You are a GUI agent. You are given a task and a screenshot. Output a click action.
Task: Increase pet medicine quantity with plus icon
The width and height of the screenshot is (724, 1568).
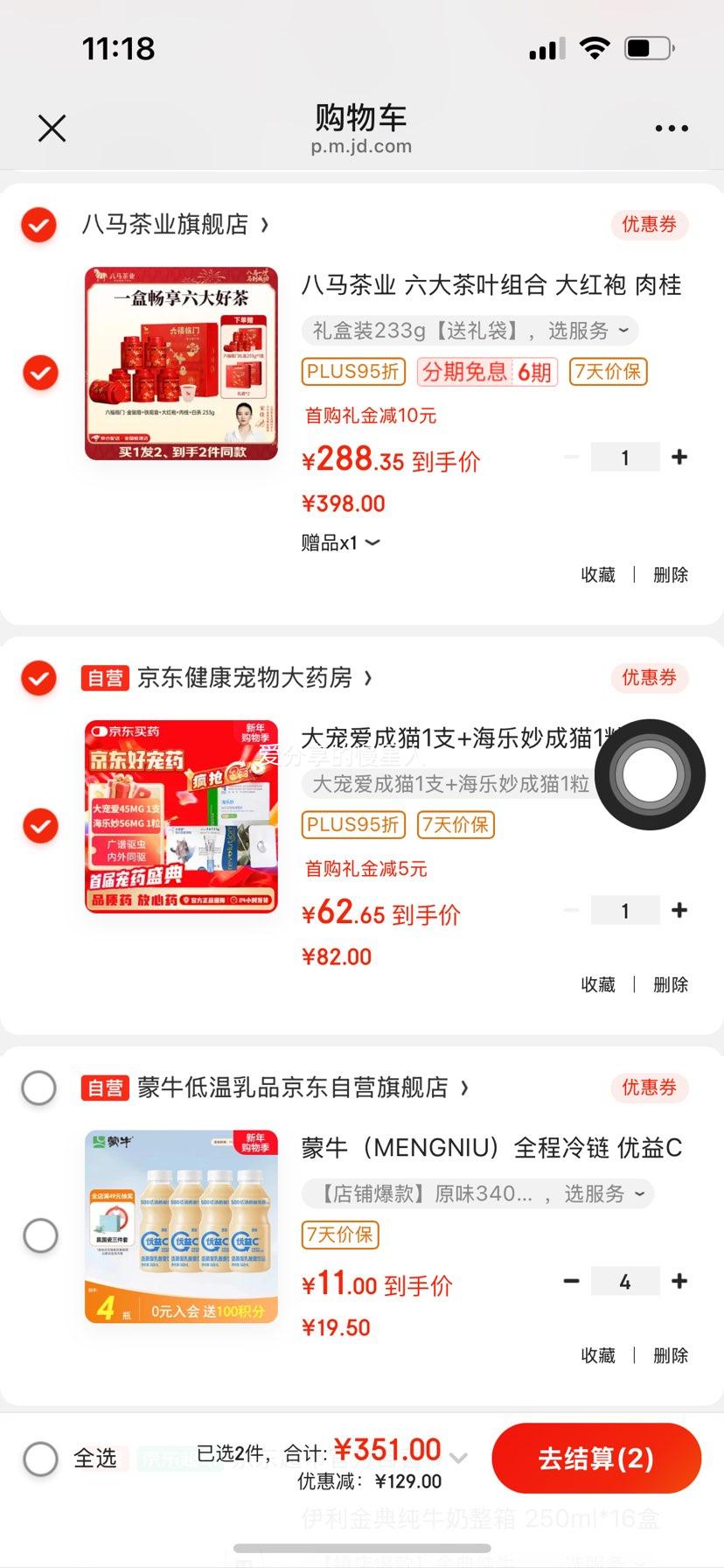679,910
